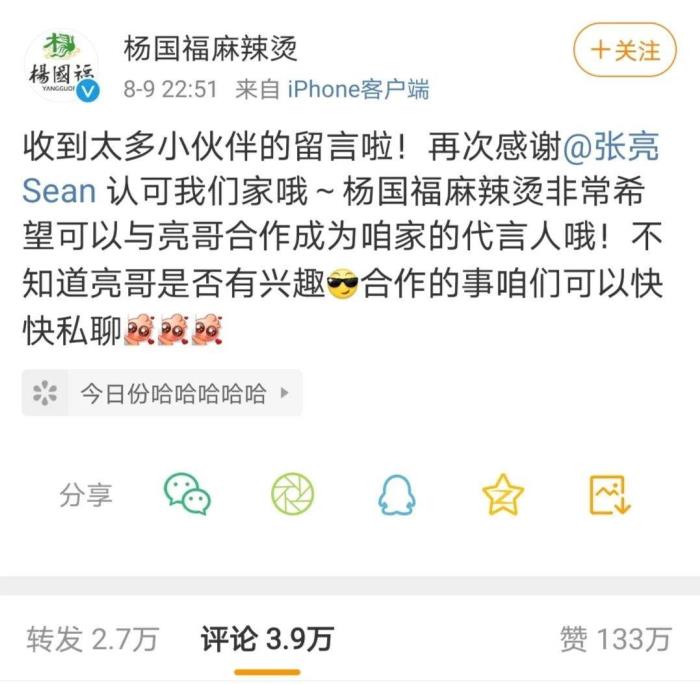Image resolution: width=700 pixels, height=684 pixels.
Task: Open 杨国福麻辣烫 profile avatar
Action: tap(61, 67)
